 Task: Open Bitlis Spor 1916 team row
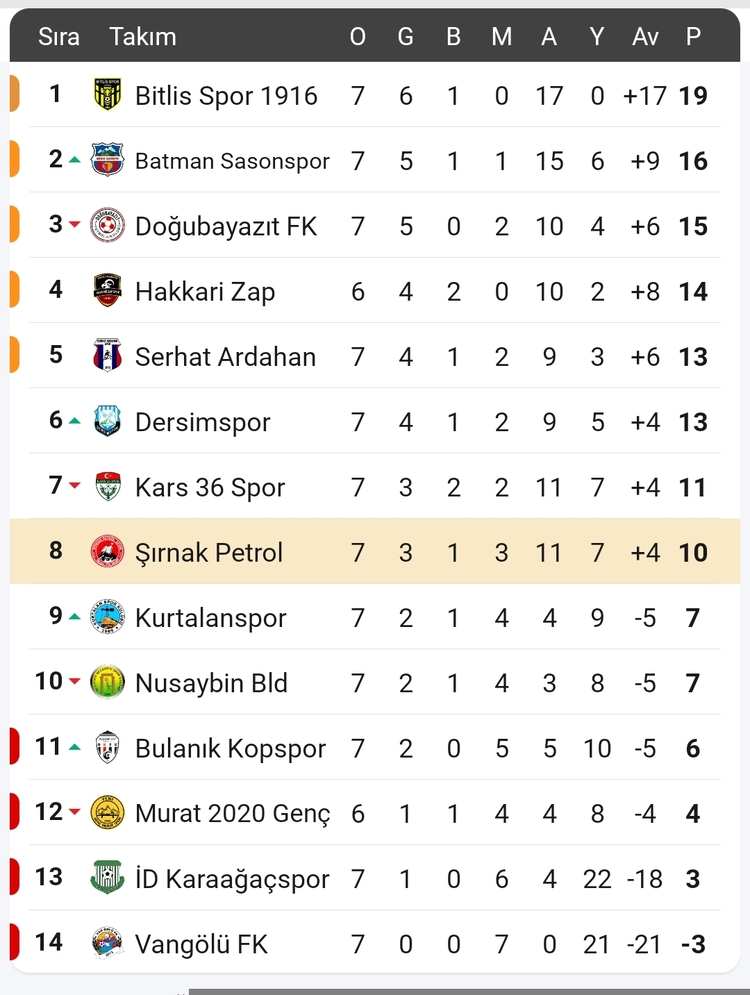coord(226,96)
